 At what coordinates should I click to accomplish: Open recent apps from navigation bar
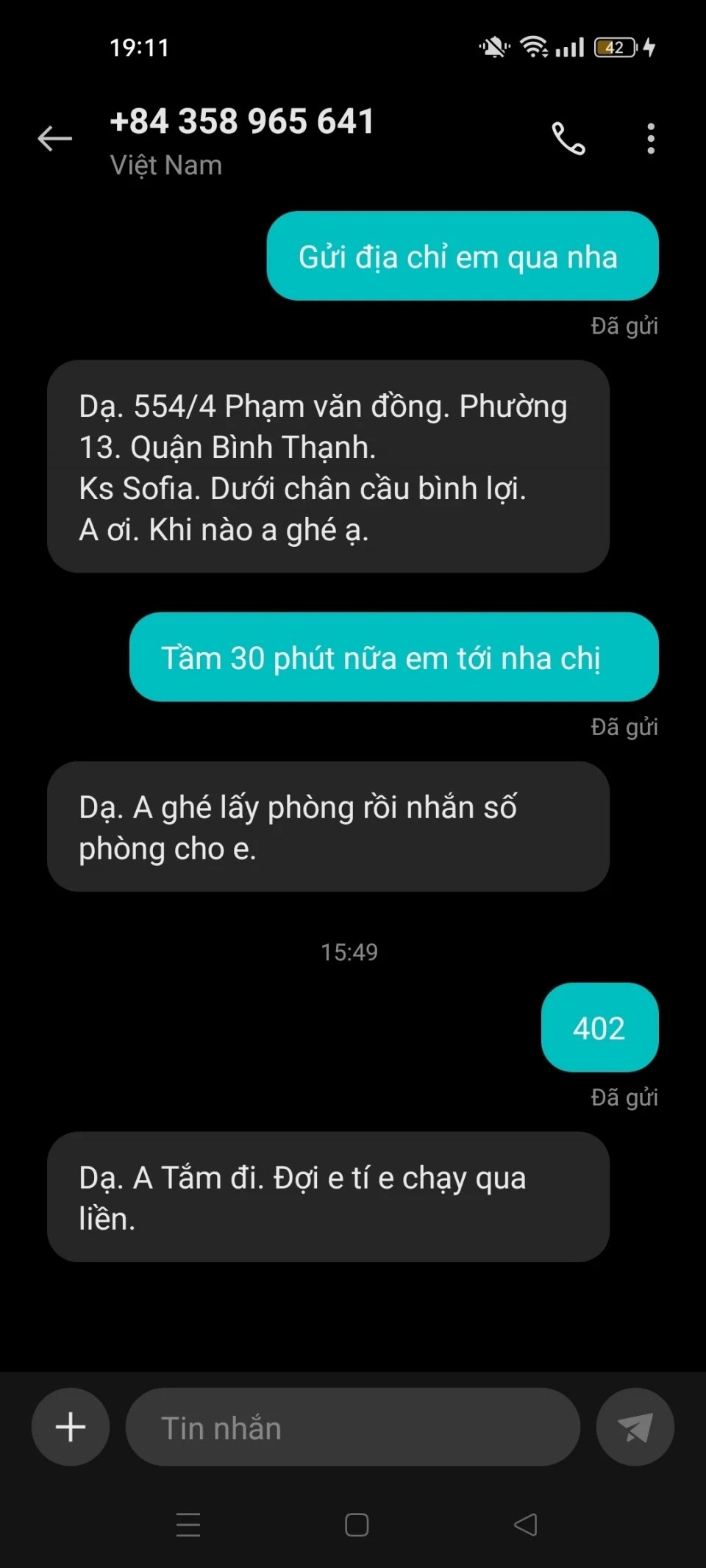pos(188,1525)
